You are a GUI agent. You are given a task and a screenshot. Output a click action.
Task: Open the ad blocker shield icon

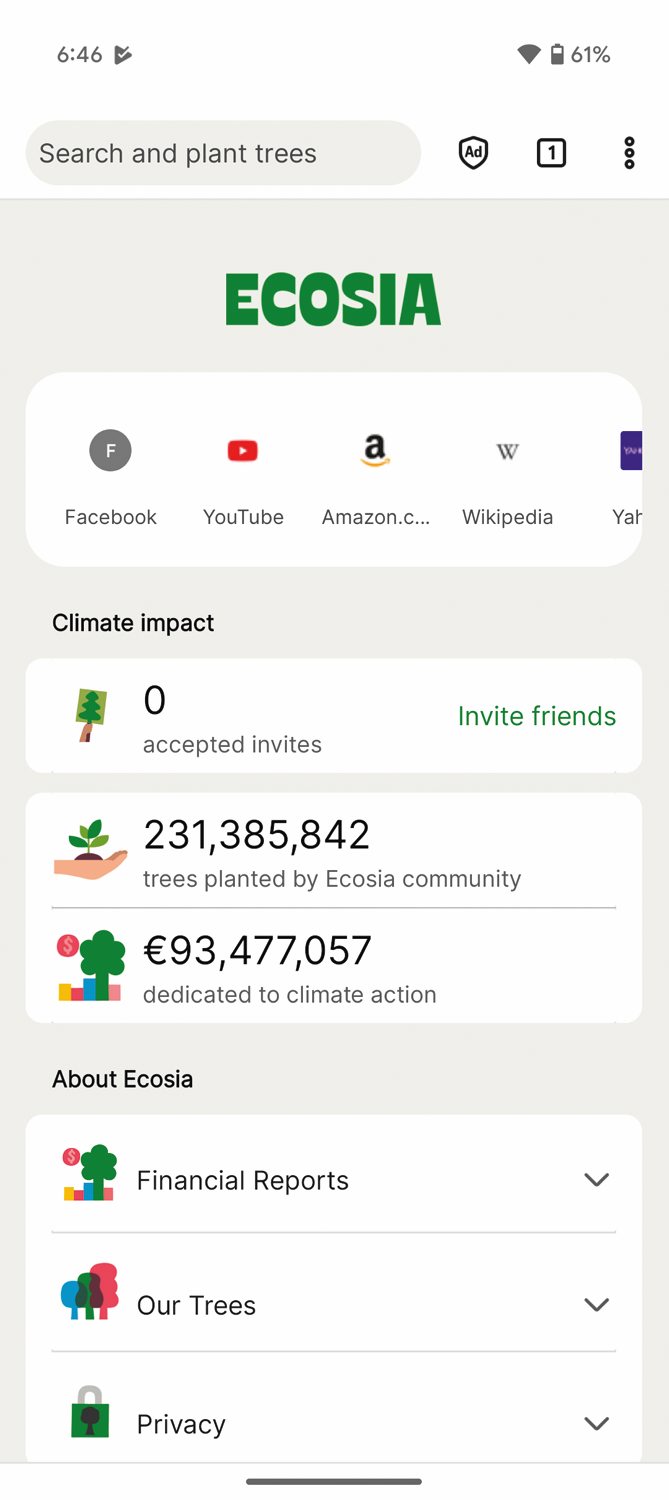[x=473, y=153]
